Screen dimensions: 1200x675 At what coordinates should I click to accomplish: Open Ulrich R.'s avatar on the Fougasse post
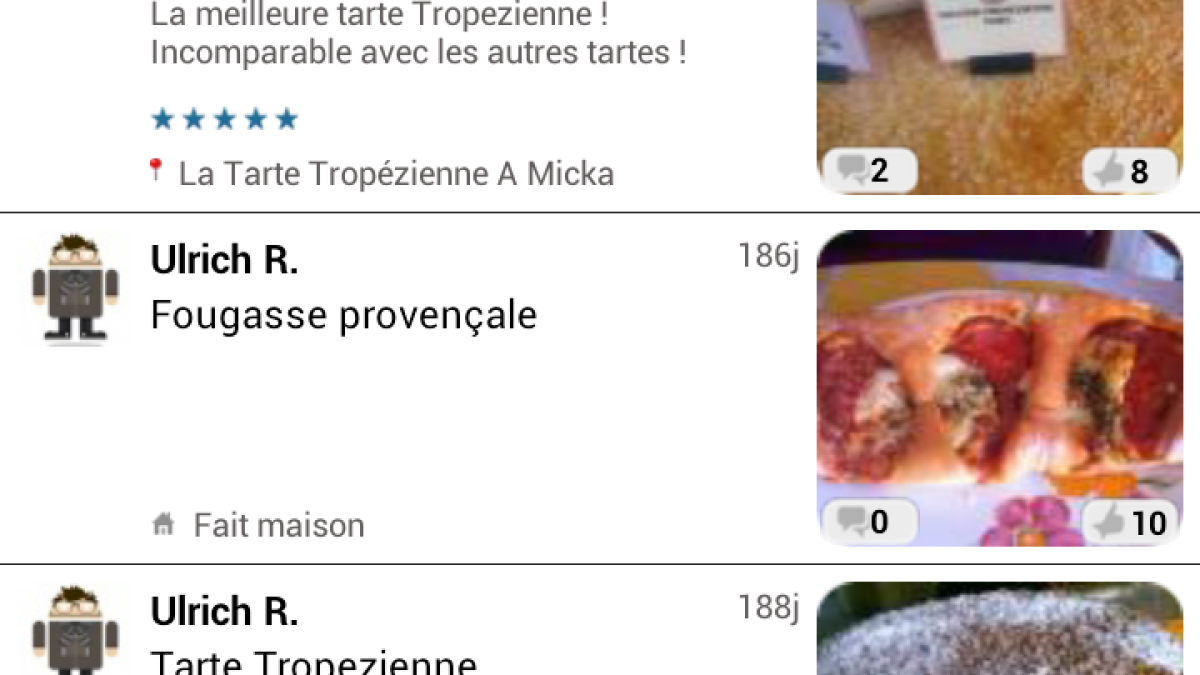pyautogui.click(x=75, y=290)
